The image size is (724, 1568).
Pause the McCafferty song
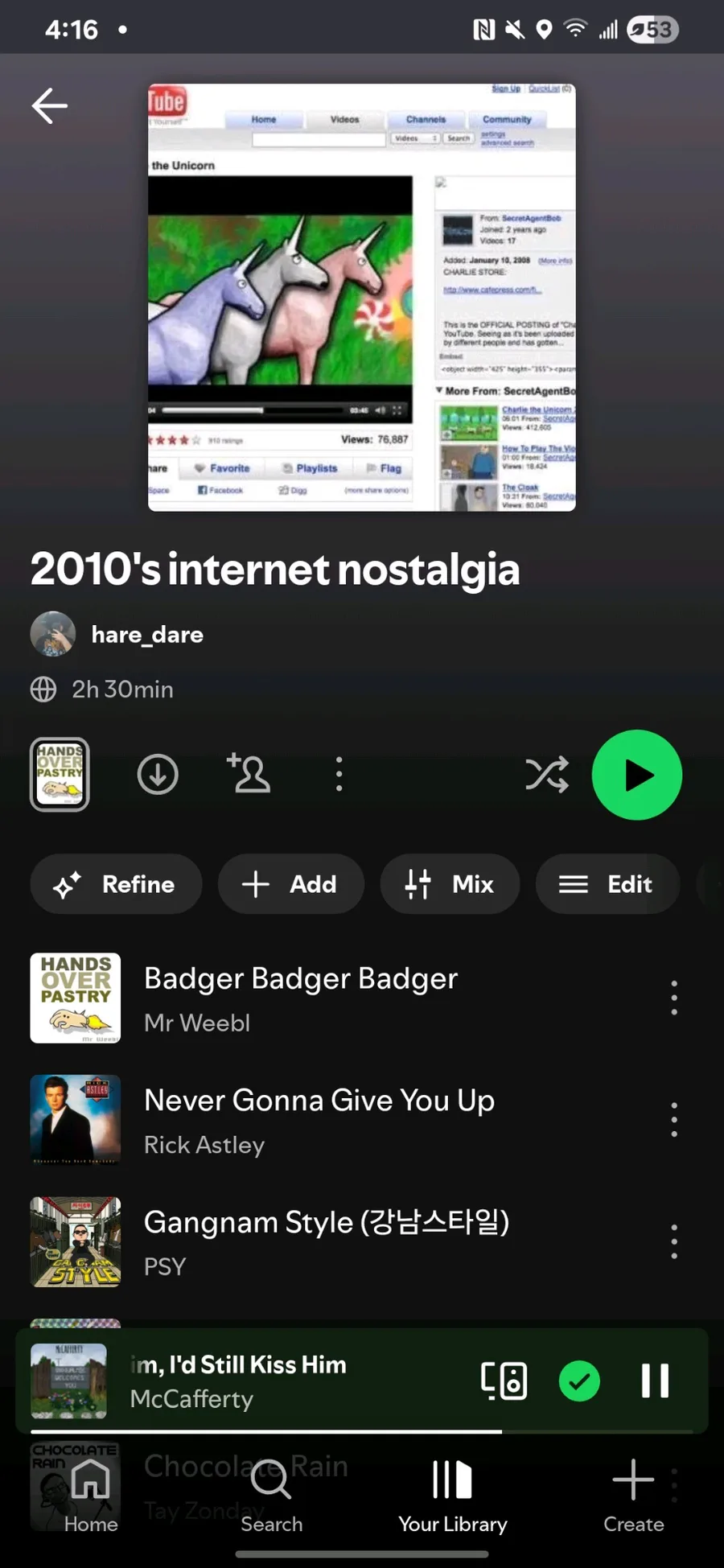(x=655, y=1381)
